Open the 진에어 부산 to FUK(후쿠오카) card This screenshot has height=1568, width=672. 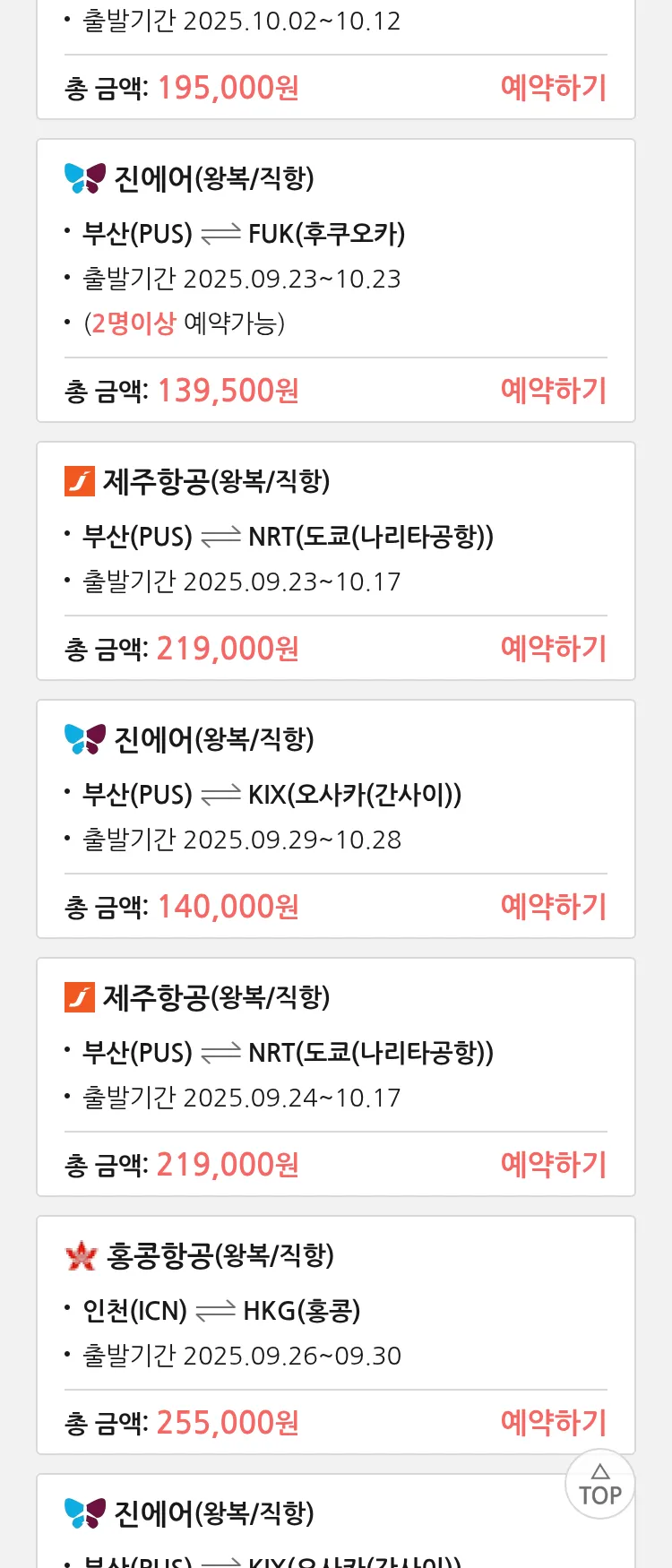(335, 251)
